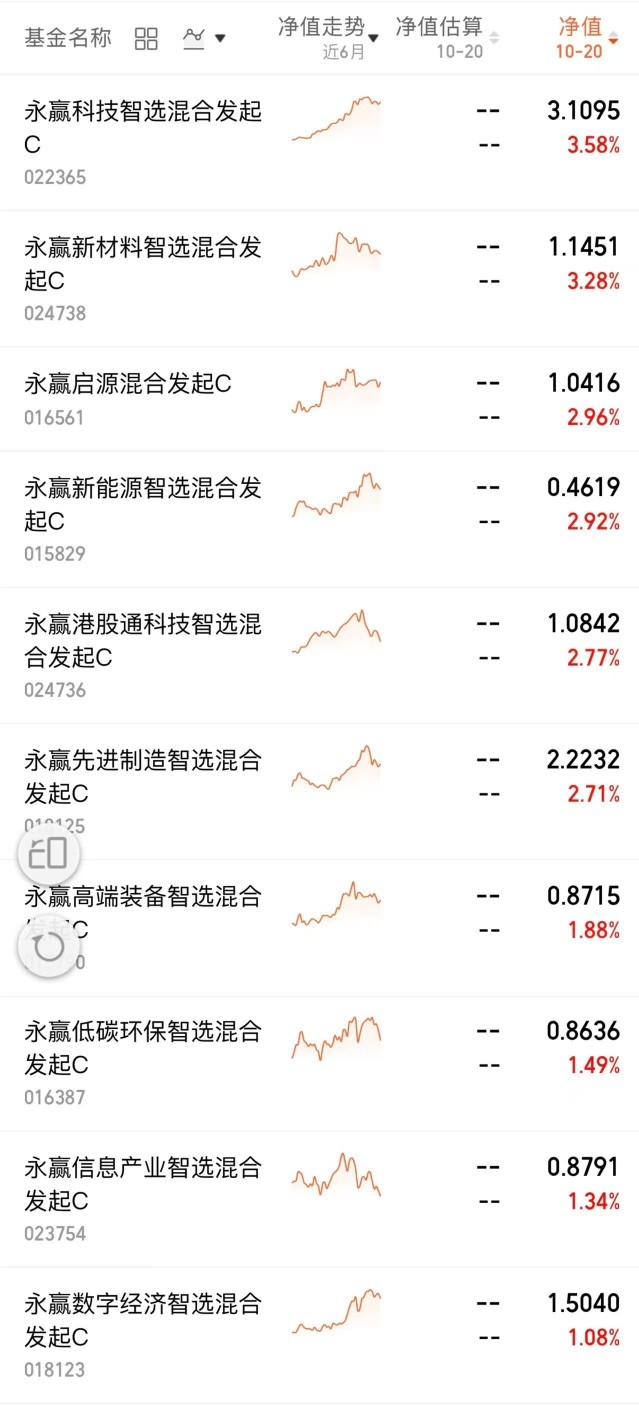View 永赢数字经济智选混合发起C fund
639x1406 pixels.
(143, 1320)
